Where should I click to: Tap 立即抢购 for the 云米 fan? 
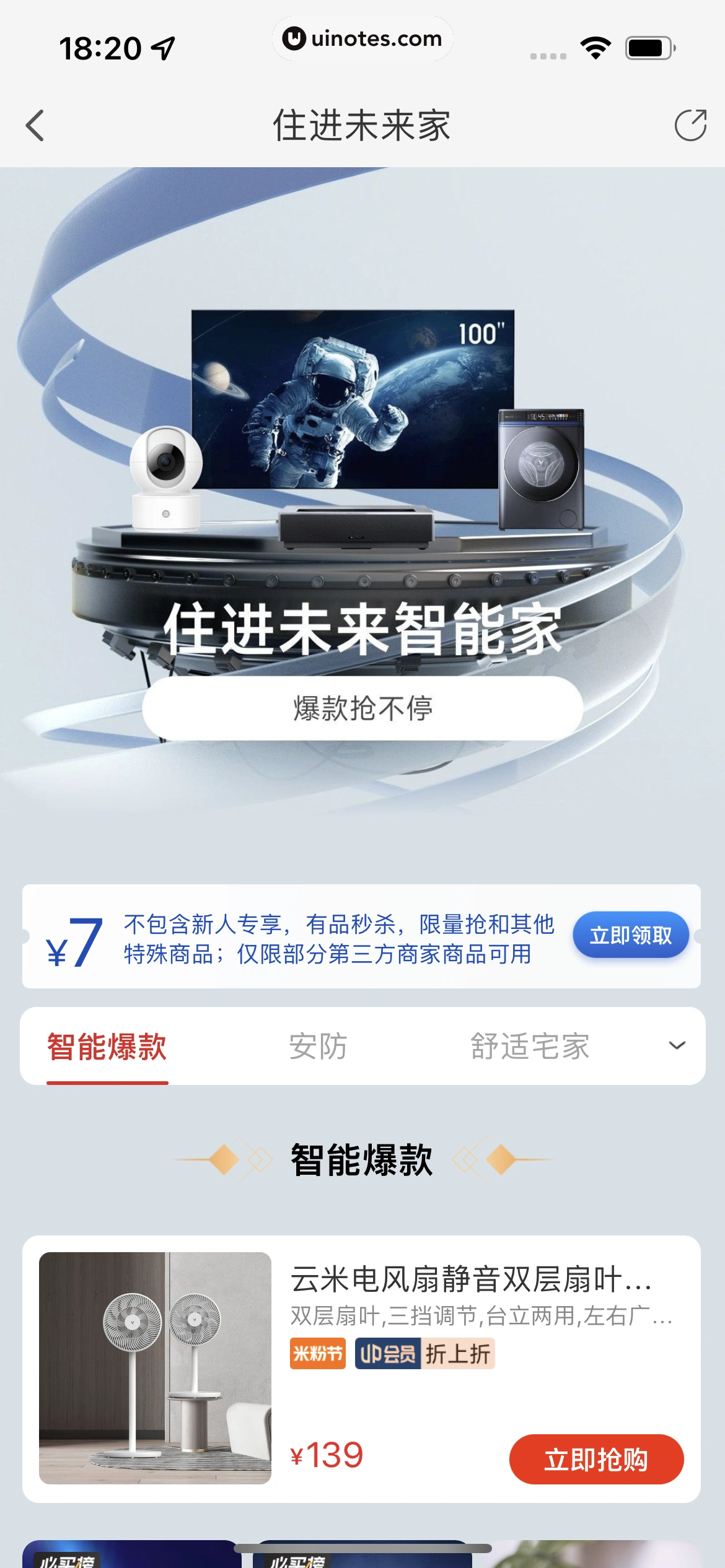pyautogui.click(x=596, y=1459)
